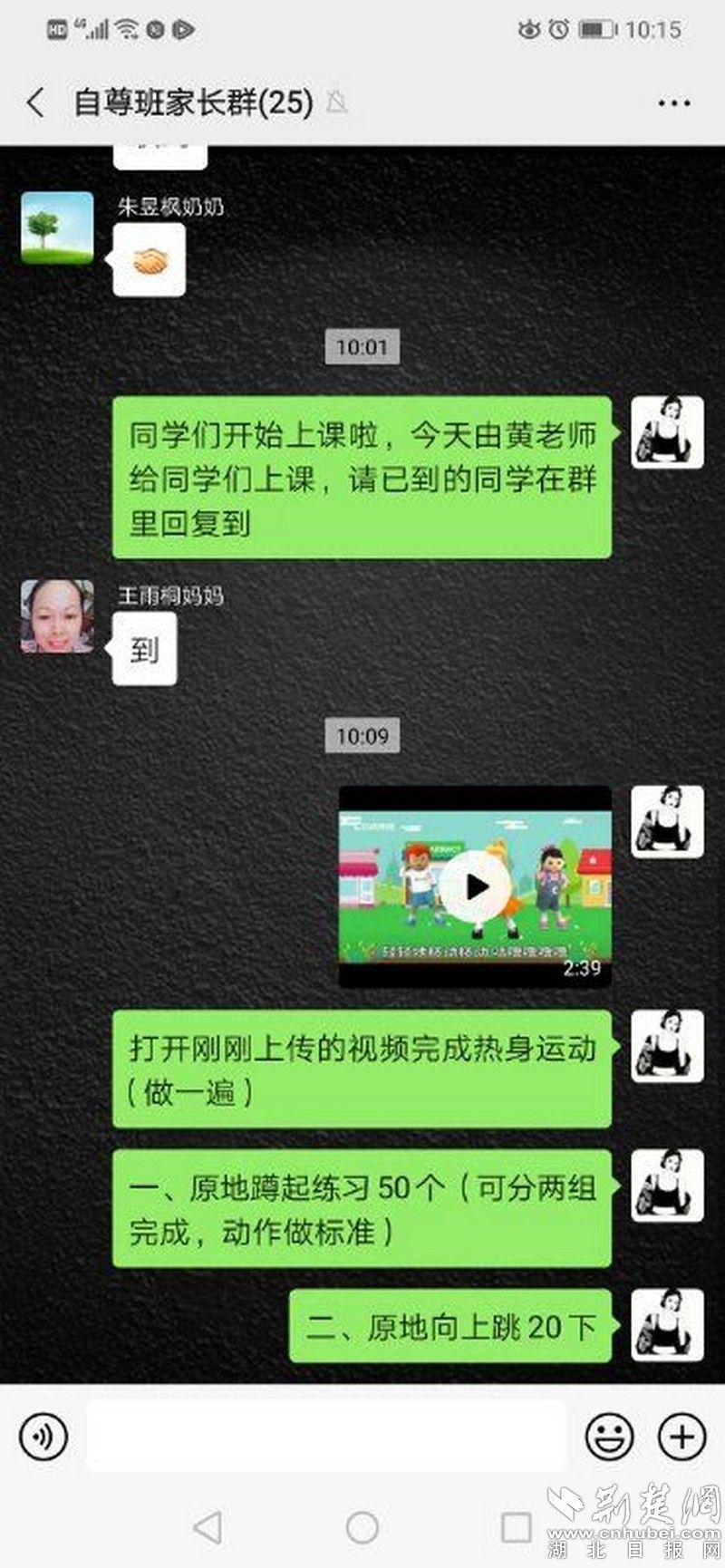Tap the system back navigation button
The width and height of the screenshot is (725, 1568).
click(208, 1527)
